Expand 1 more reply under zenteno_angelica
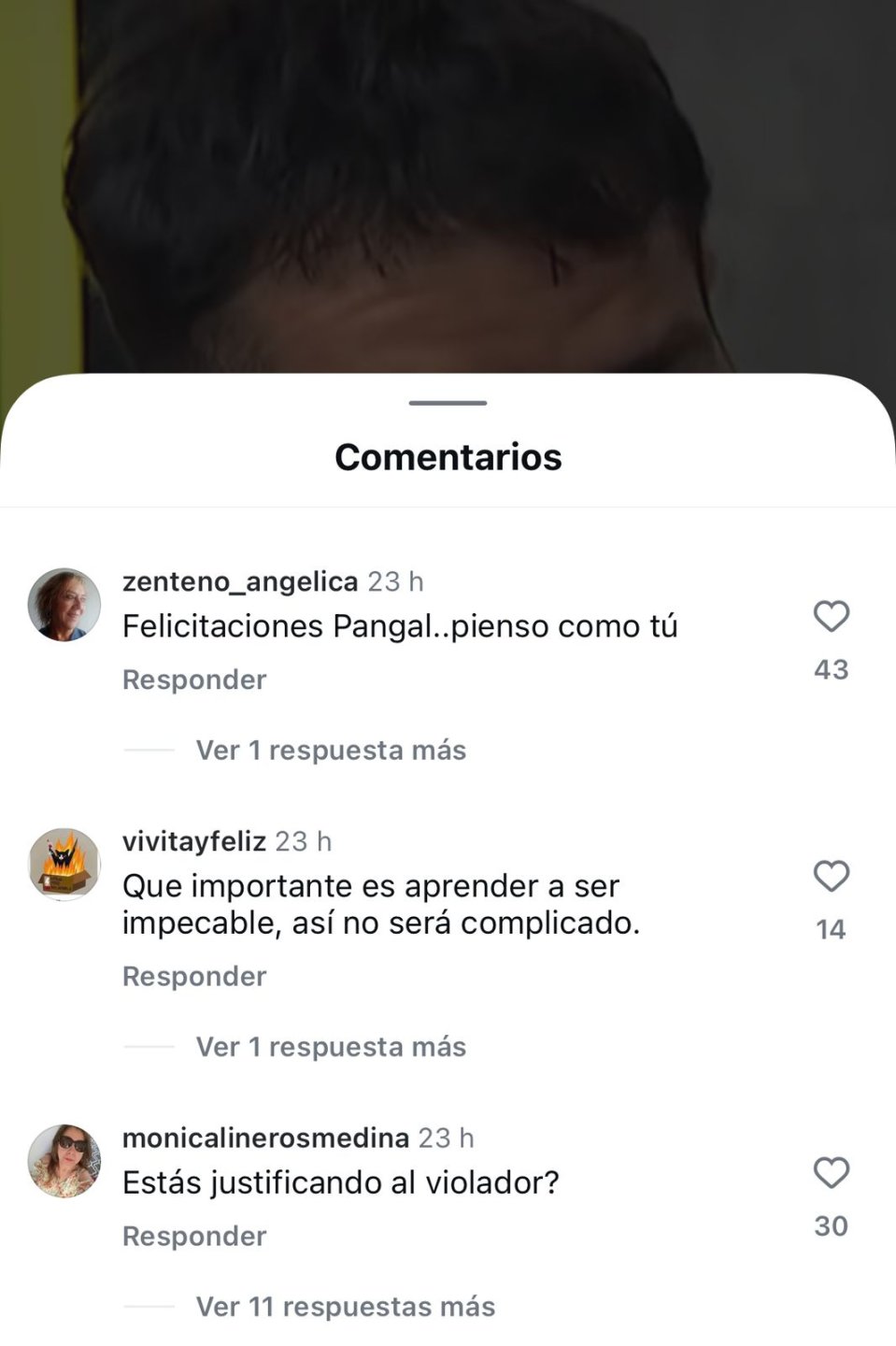Viewport: 896px width, 1346px height. (x=330, y=750)
